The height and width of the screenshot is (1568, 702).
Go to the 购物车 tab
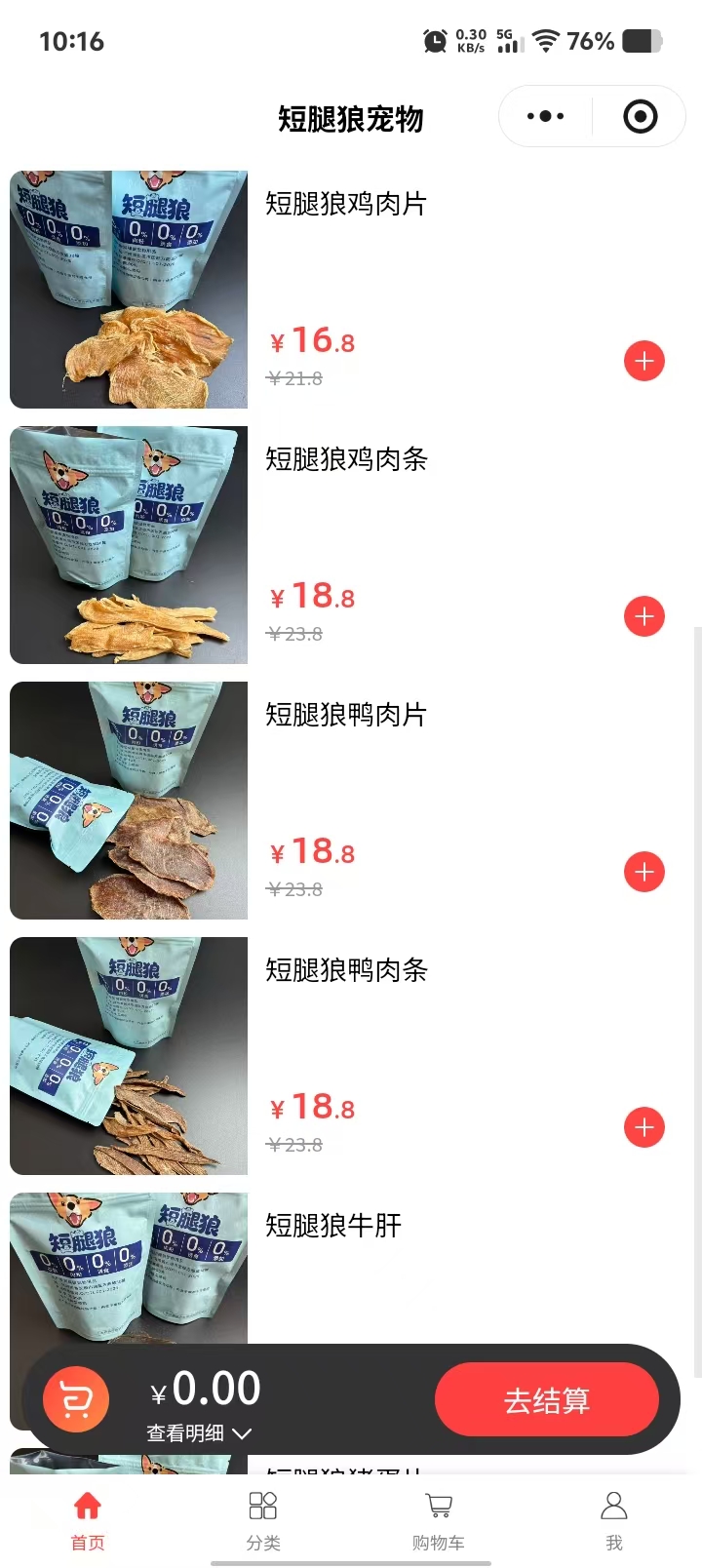click(x=439, y=1519)
